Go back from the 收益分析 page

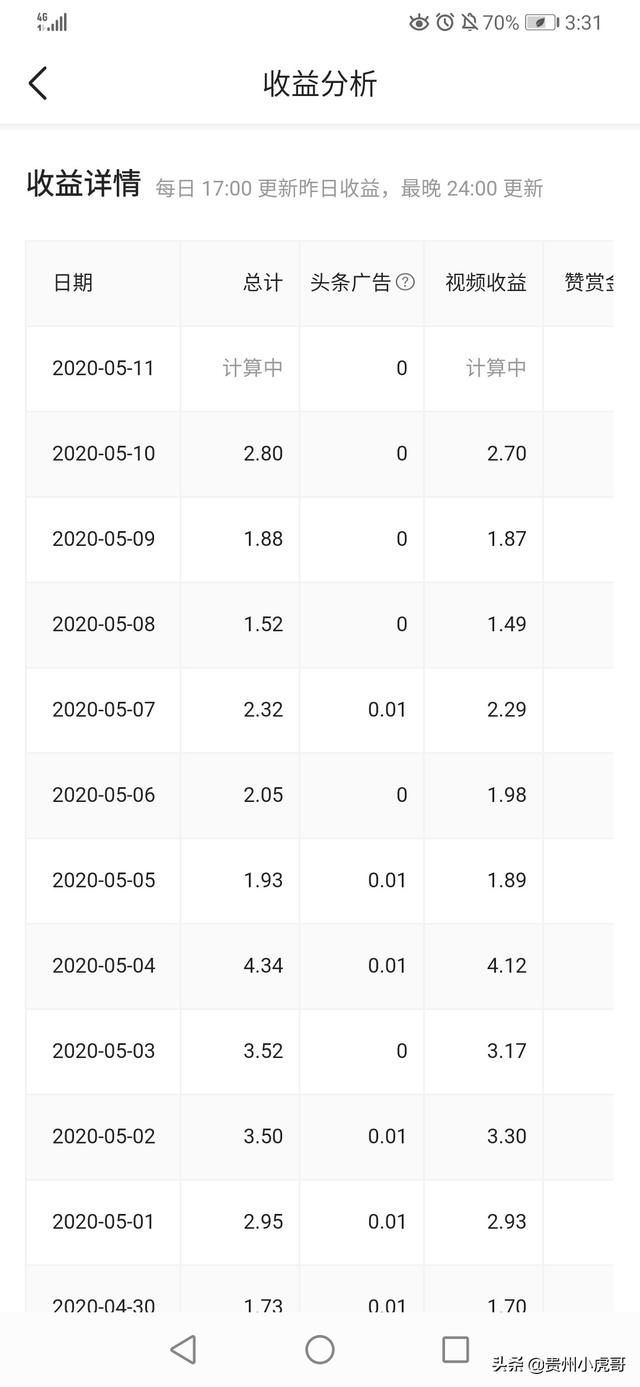[x=38, y=84]
